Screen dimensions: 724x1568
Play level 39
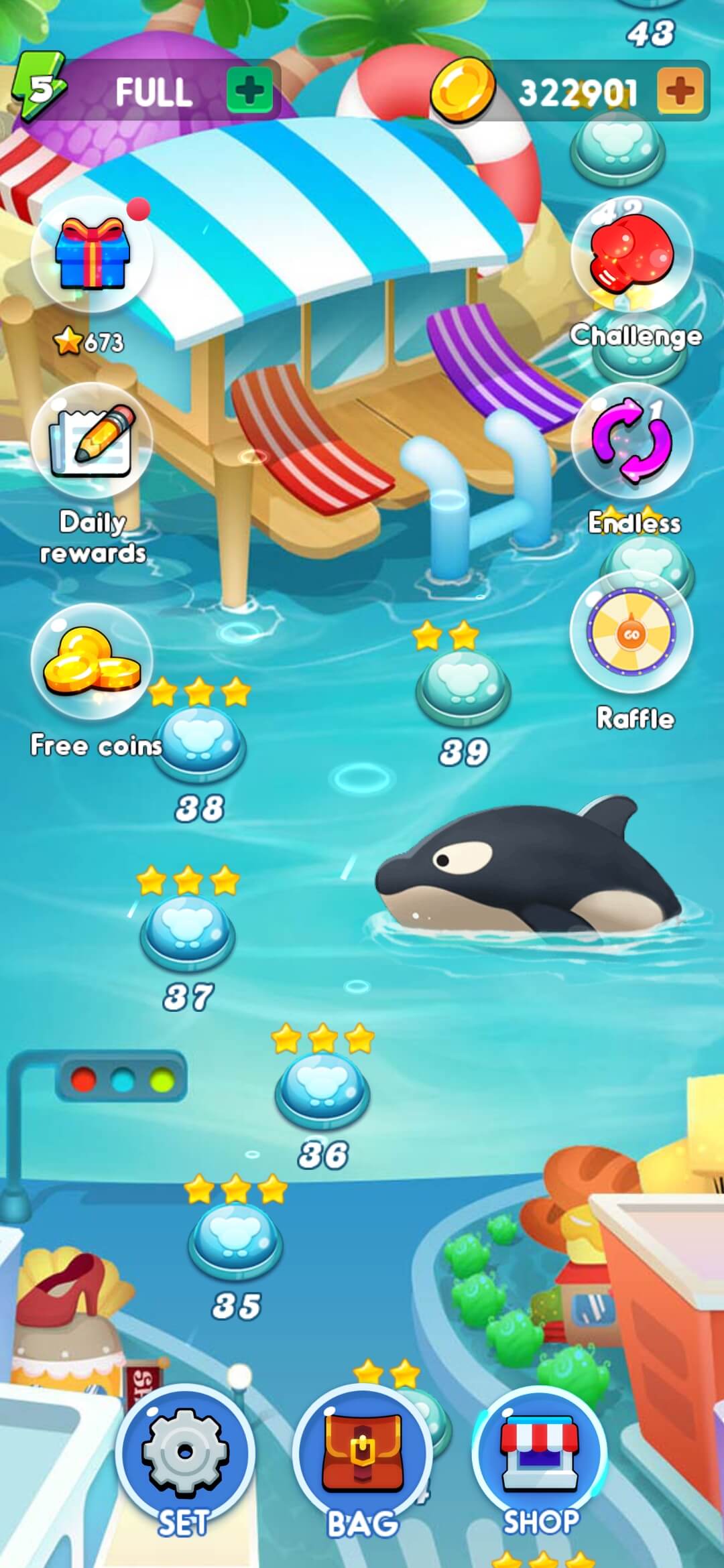(463, 688)
